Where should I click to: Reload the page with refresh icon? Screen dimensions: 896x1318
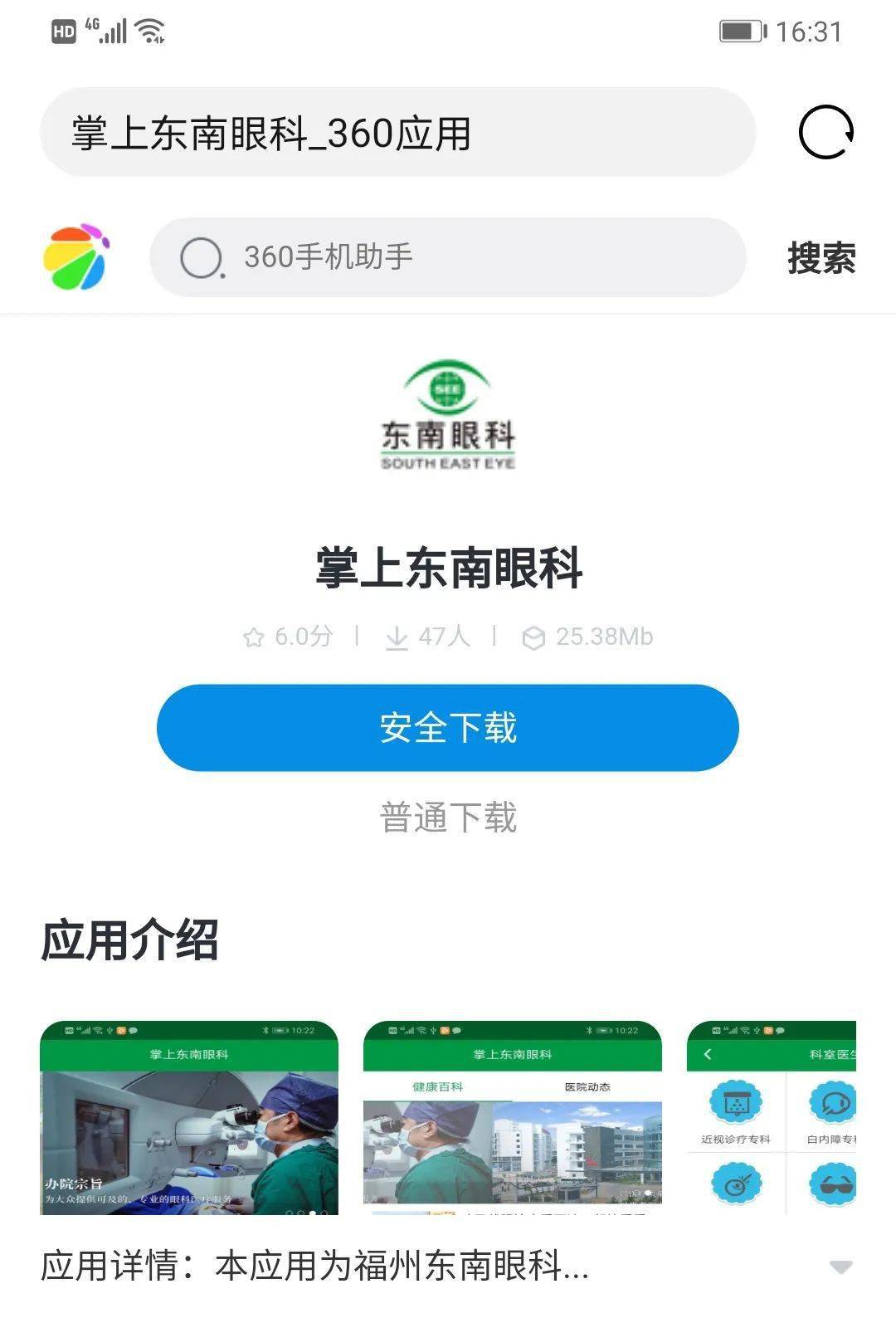pyautogui.click(x=825, y=132)
